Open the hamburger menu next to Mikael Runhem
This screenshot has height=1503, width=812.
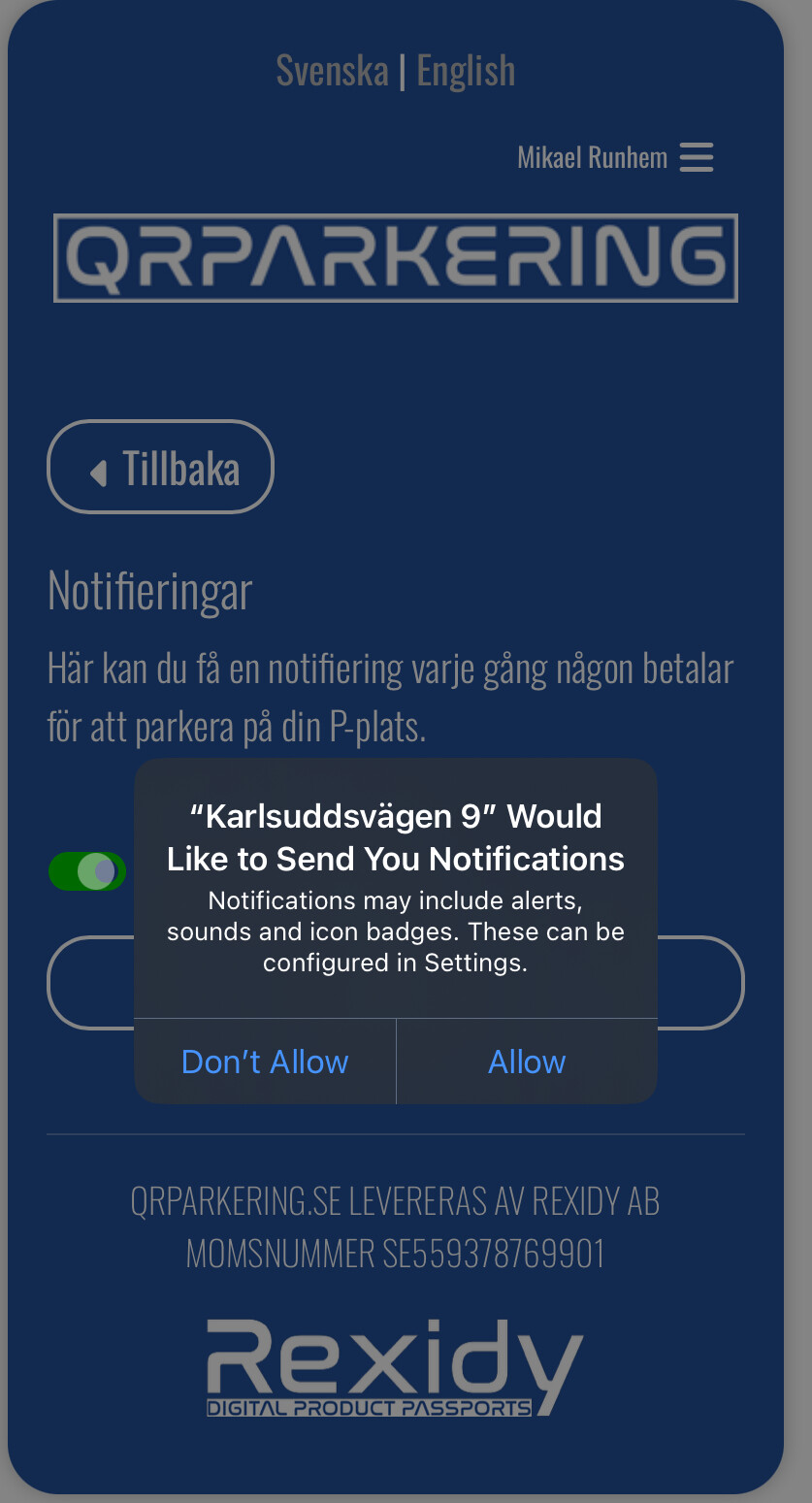point(697,157)
